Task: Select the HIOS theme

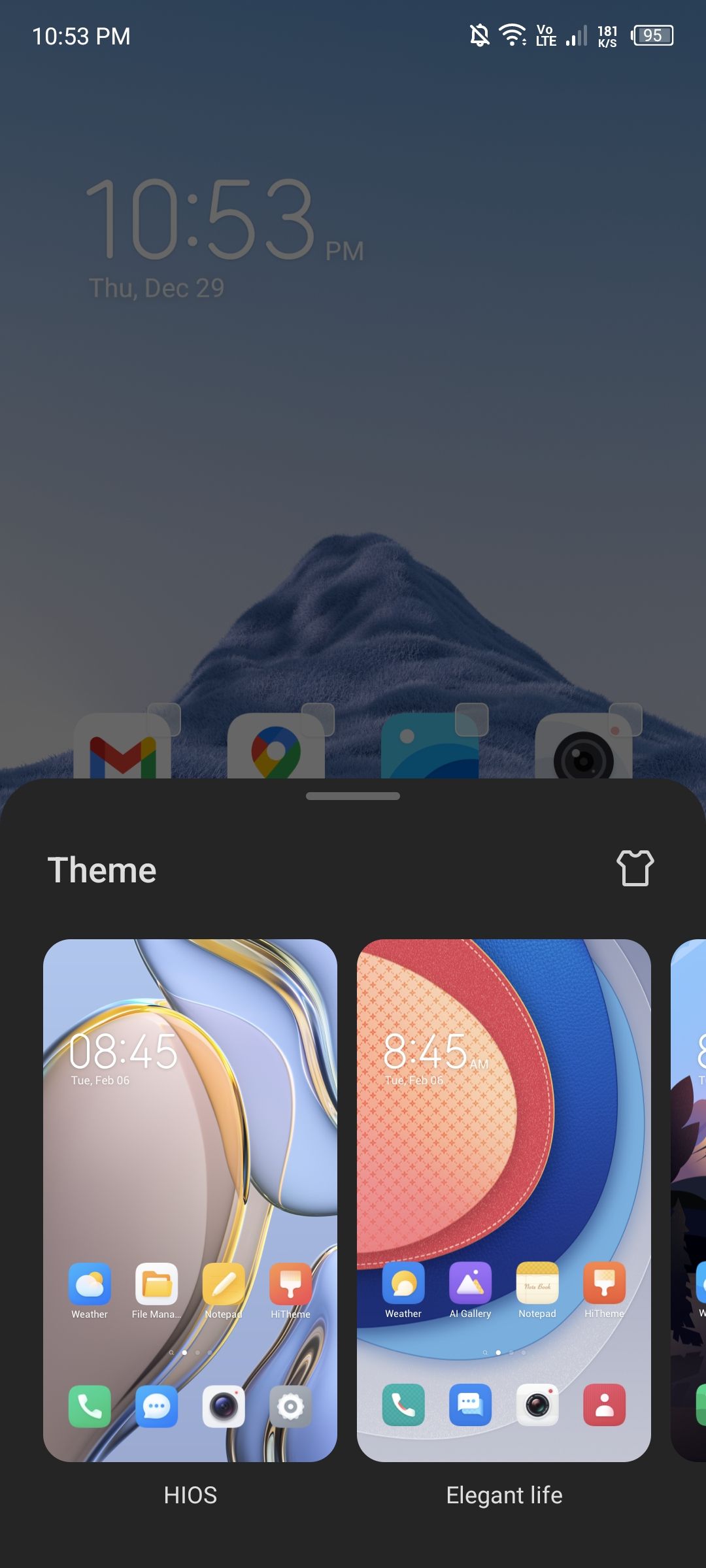Action: (x=190, y=1200)
